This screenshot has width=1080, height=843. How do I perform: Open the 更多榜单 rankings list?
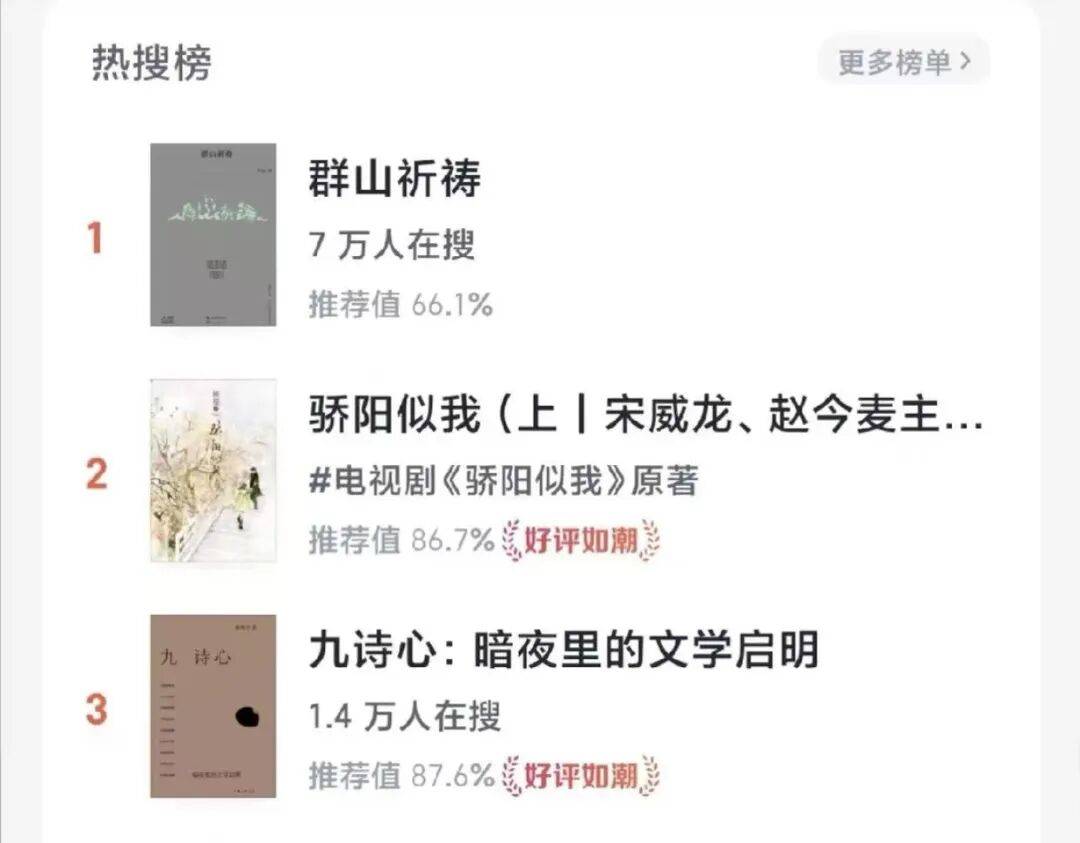coord(904,62)
